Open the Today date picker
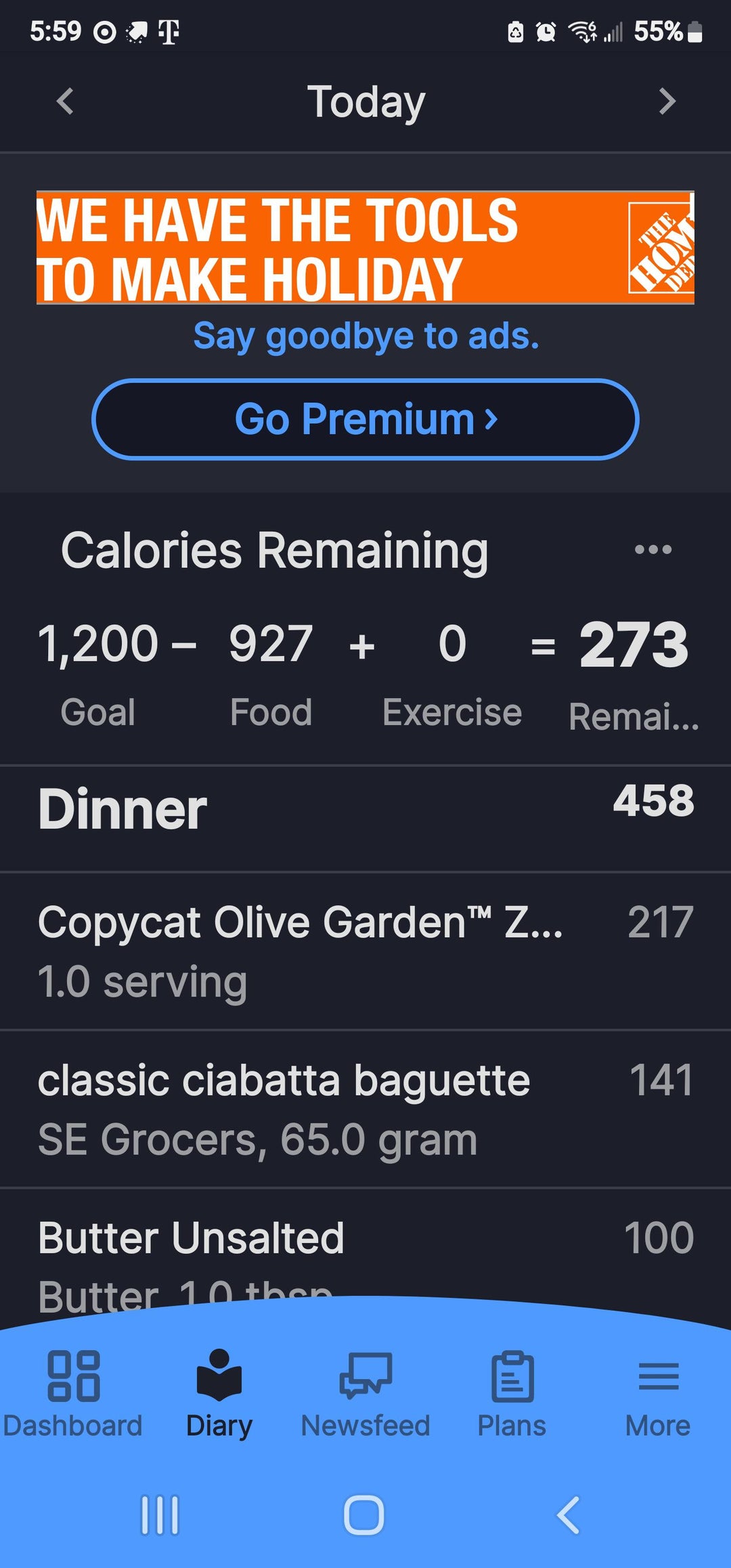The image size is (731, 1568). click(x=365, y=102)
